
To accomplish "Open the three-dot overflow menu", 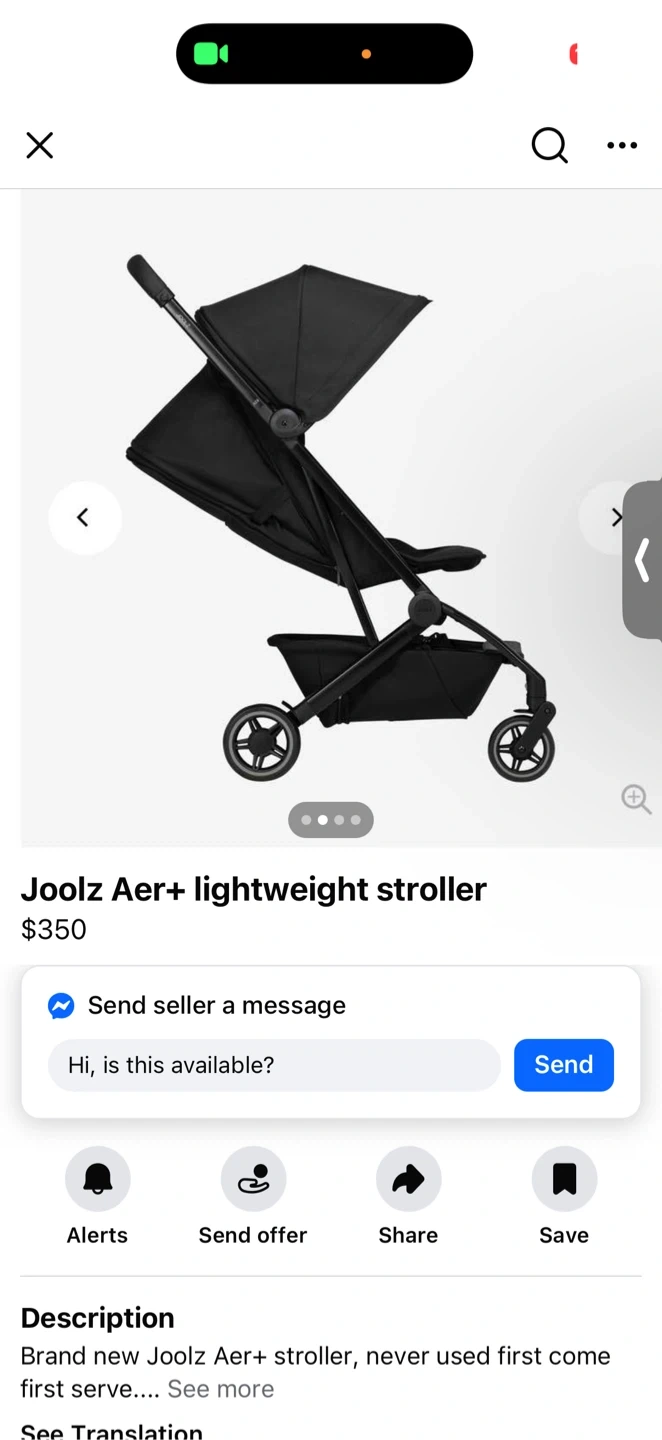I will [x=622, y=146].
